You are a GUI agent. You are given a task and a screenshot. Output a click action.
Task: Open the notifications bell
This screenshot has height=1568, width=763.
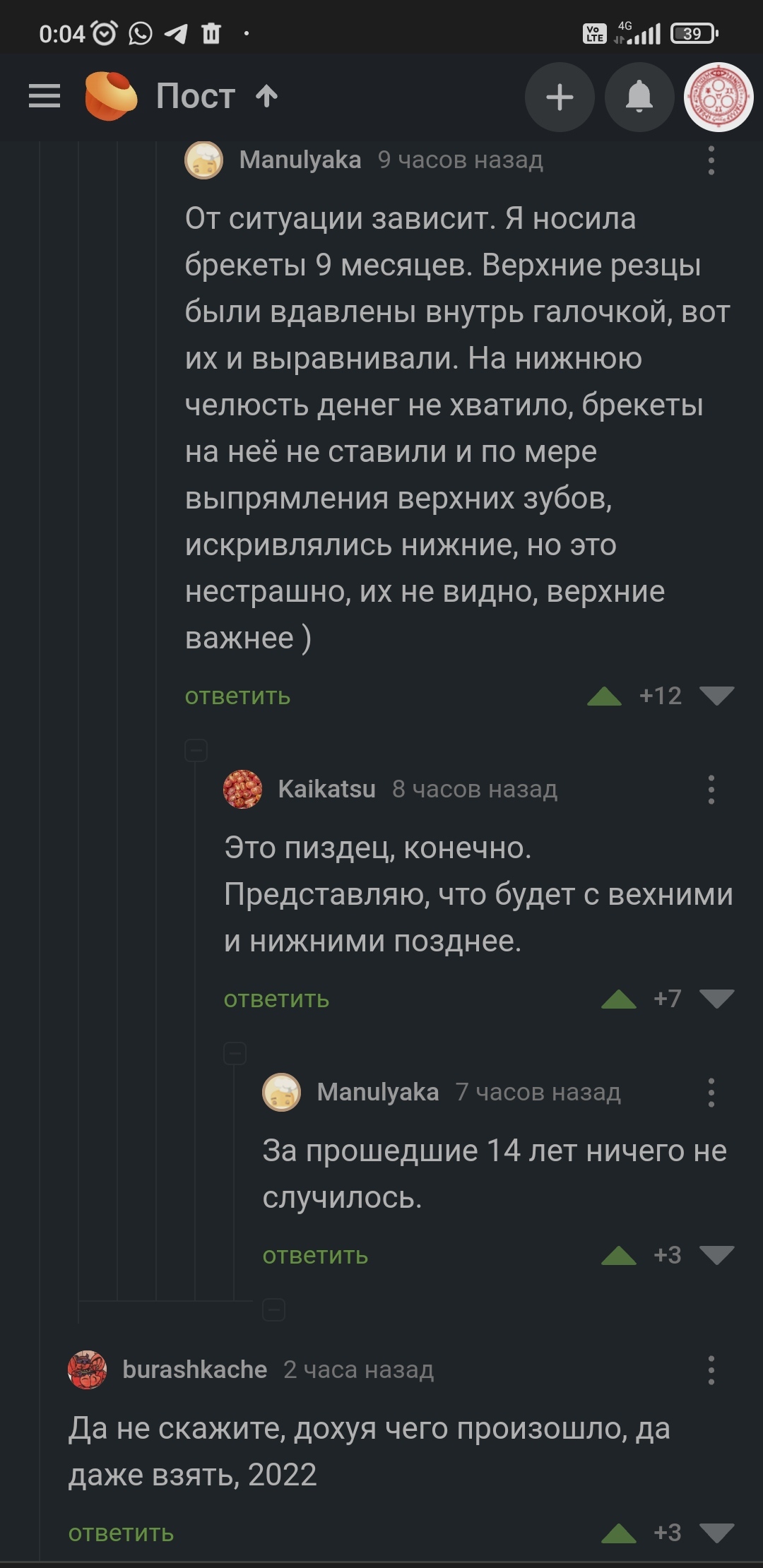(639, 97)
